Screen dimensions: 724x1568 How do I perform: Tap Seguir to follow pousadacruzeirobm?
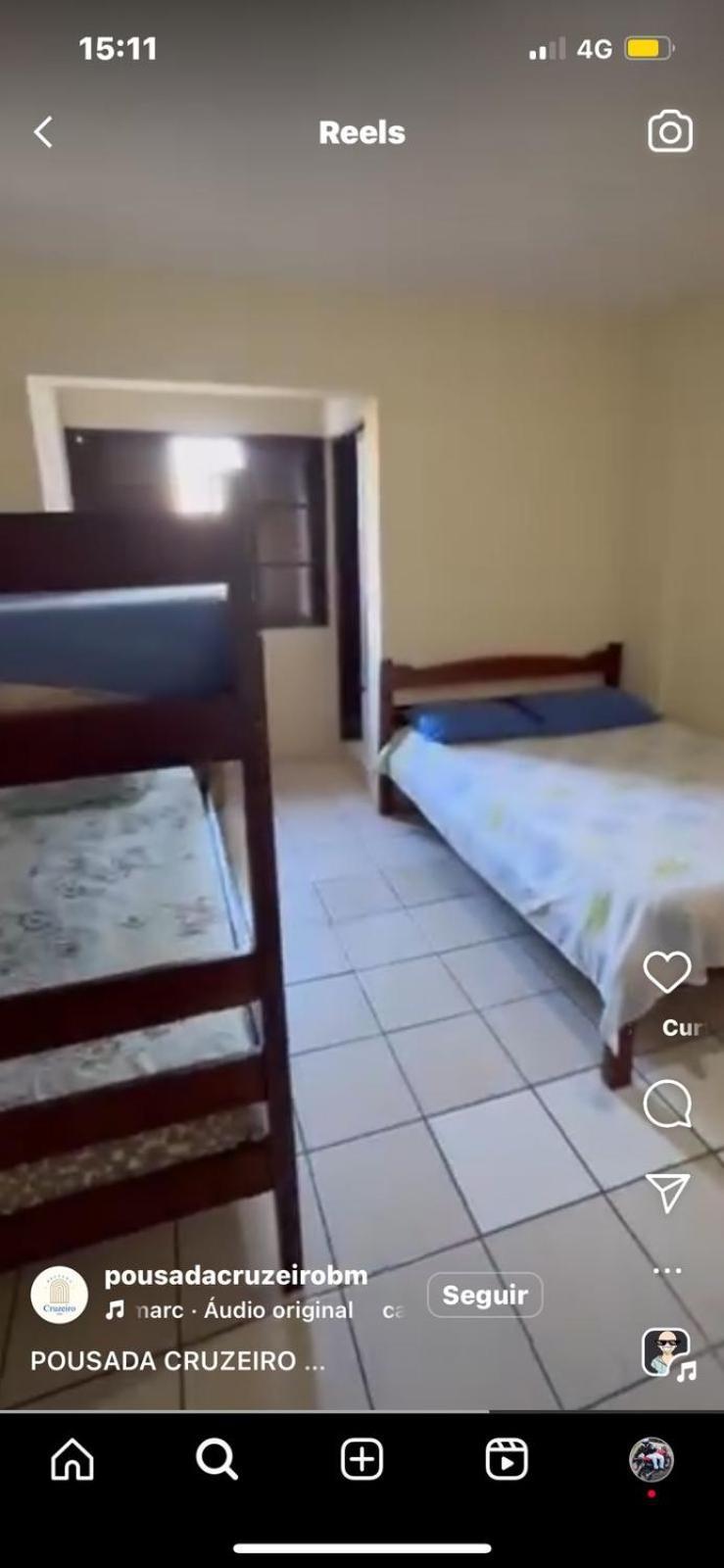pyautogui.click(x=485, y=1295)
